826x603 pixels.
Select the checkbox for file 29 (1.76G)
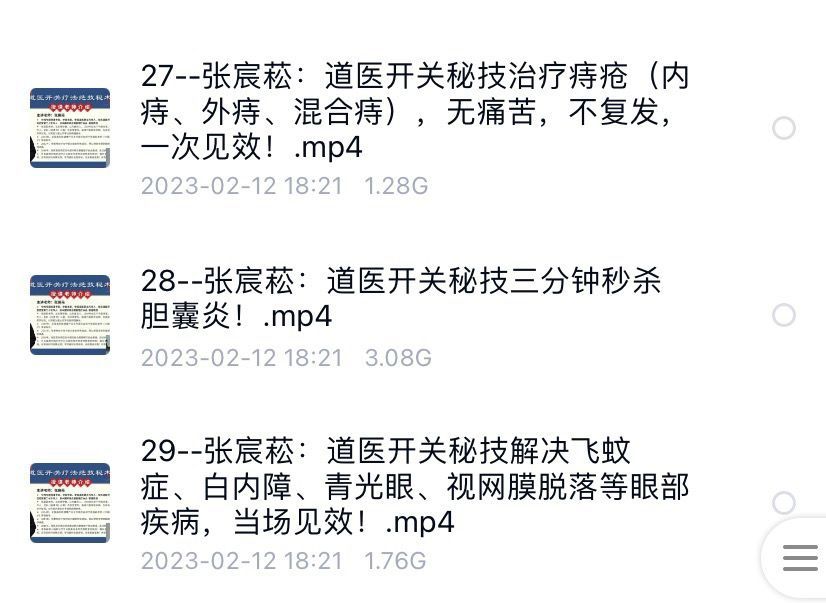tap(784, 502)
